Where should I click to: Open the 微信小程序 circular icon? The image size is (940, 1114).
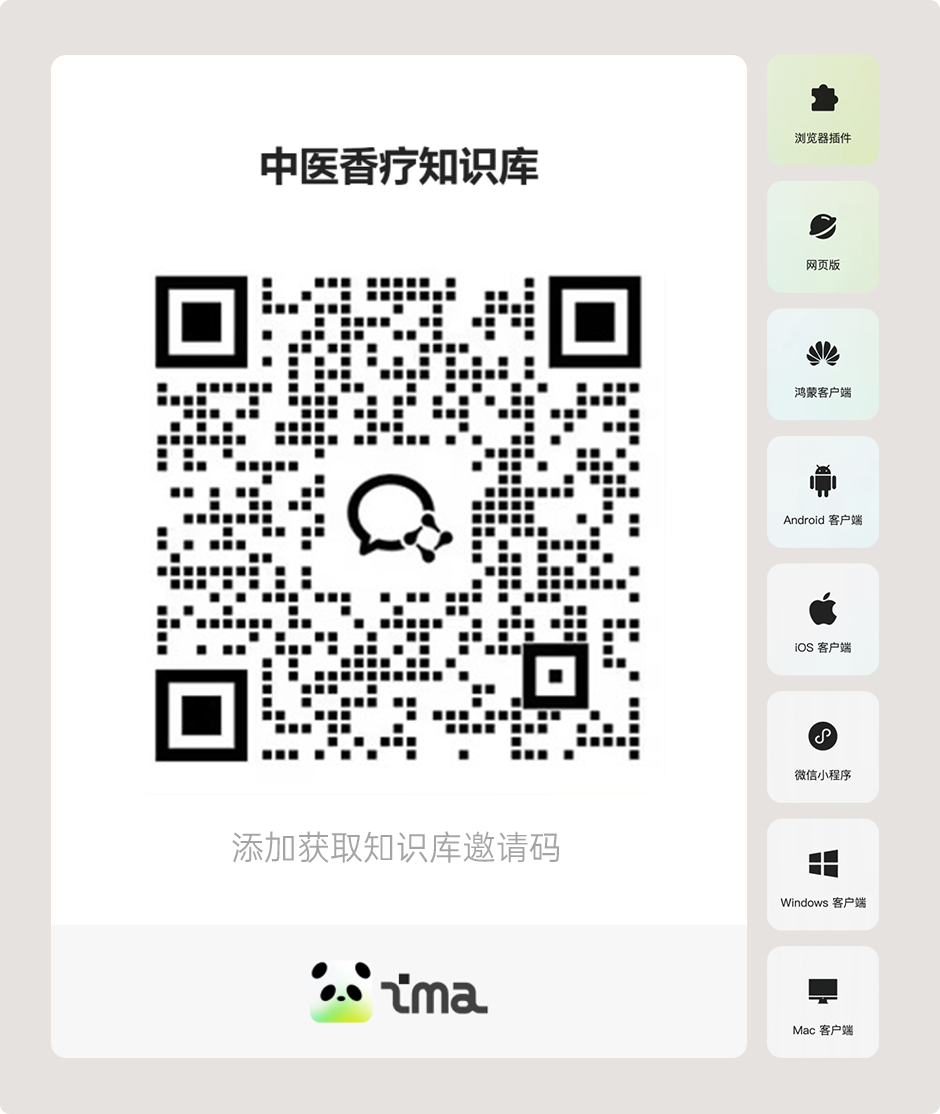(x=822, y=736)
